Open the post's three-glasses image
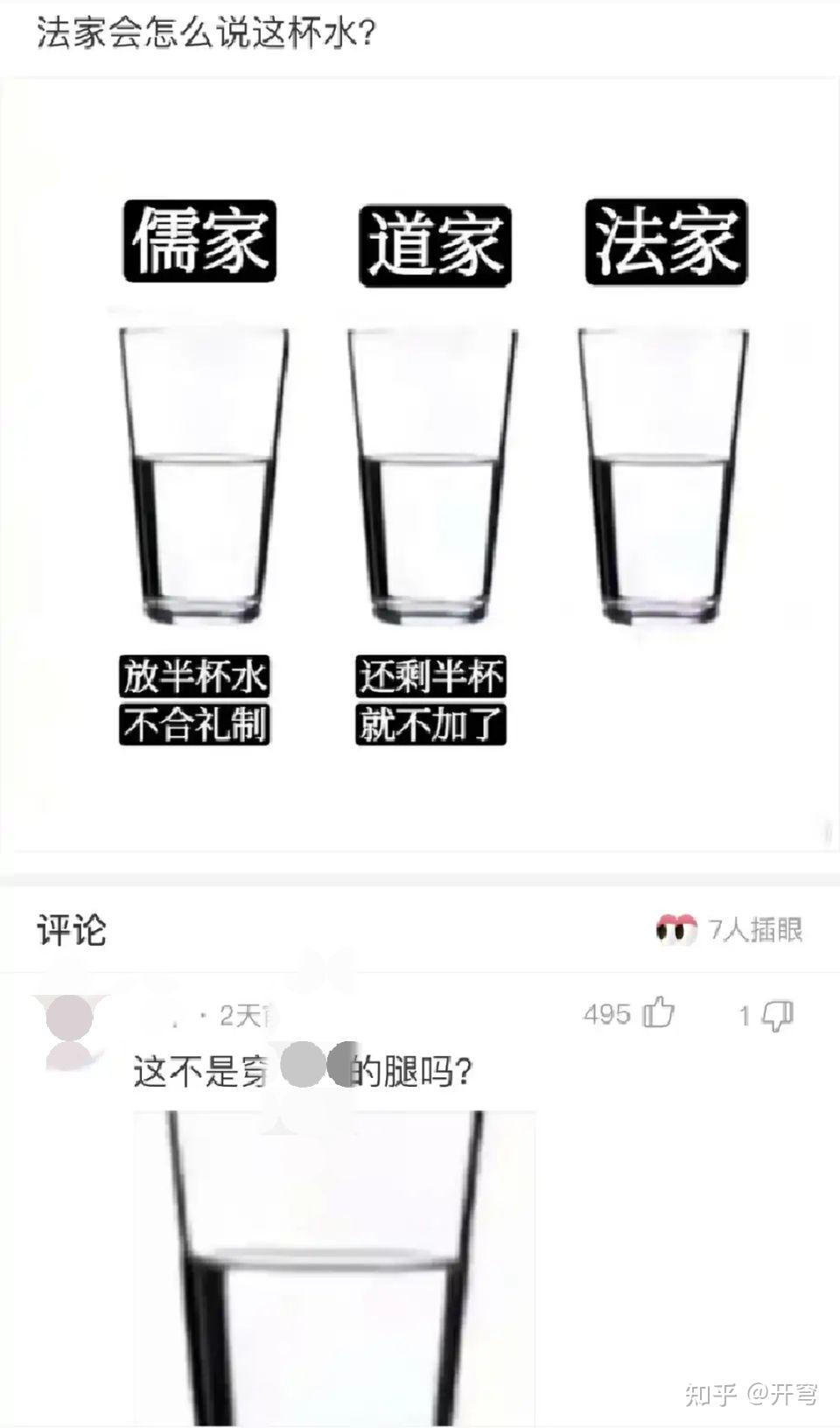840x1428 pixels. tap(420, 464)
